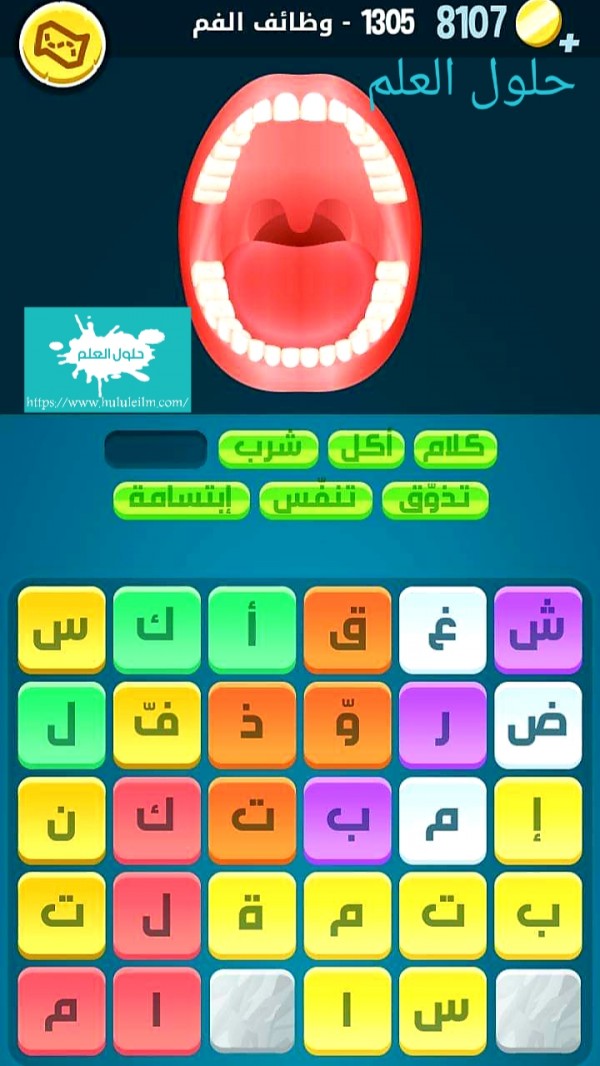Select the red ا letter tile

[157, 1009]
